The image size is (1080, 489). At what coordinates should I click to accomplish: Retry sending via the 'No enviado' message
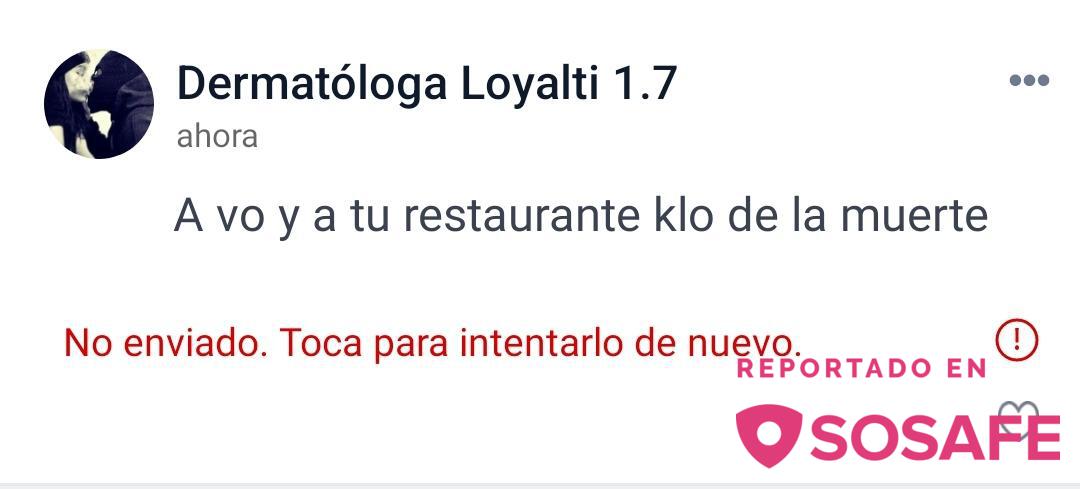[x=432, y=343]
